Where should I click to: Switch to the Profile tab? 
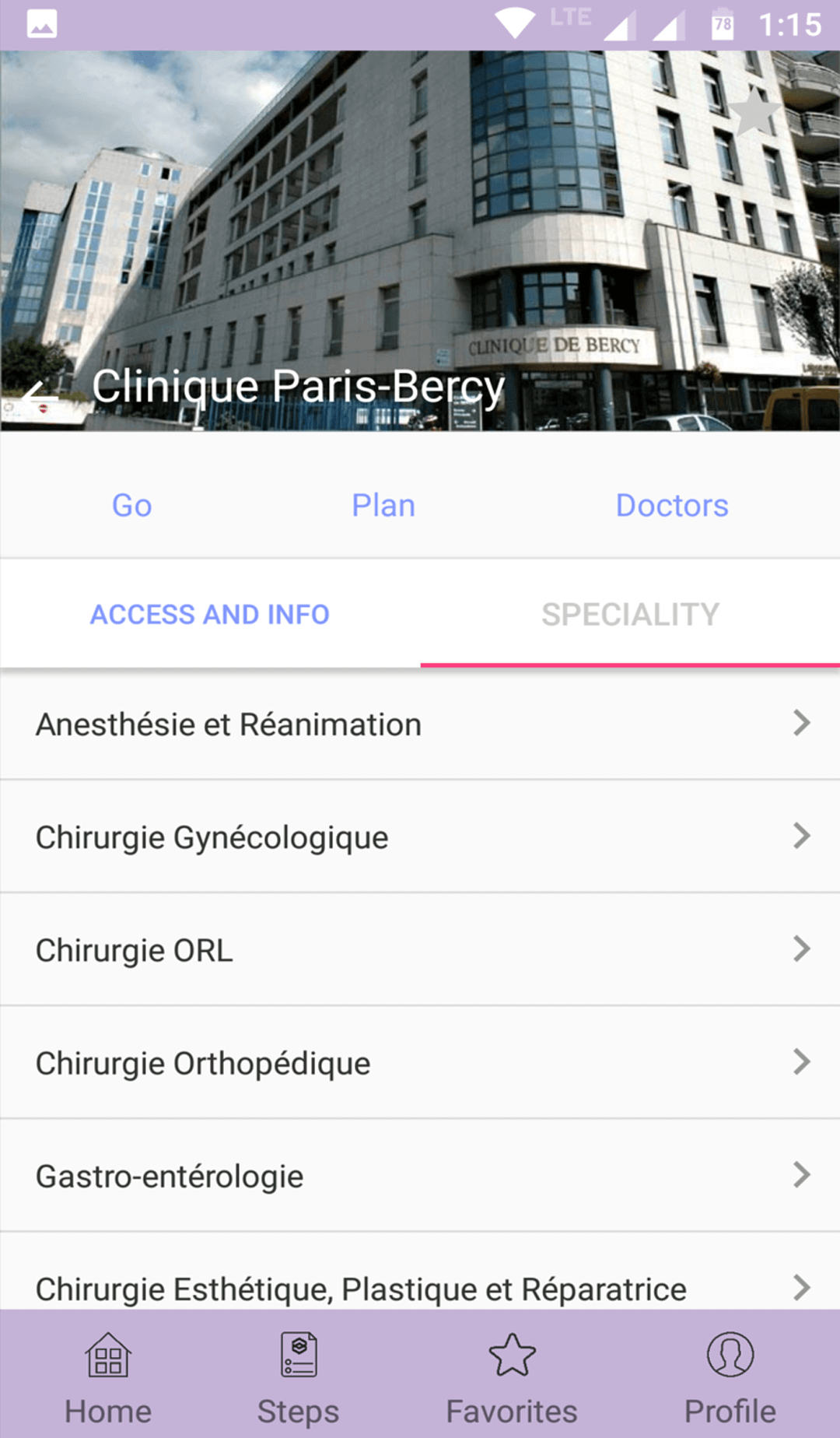(x=730, y=1376)
